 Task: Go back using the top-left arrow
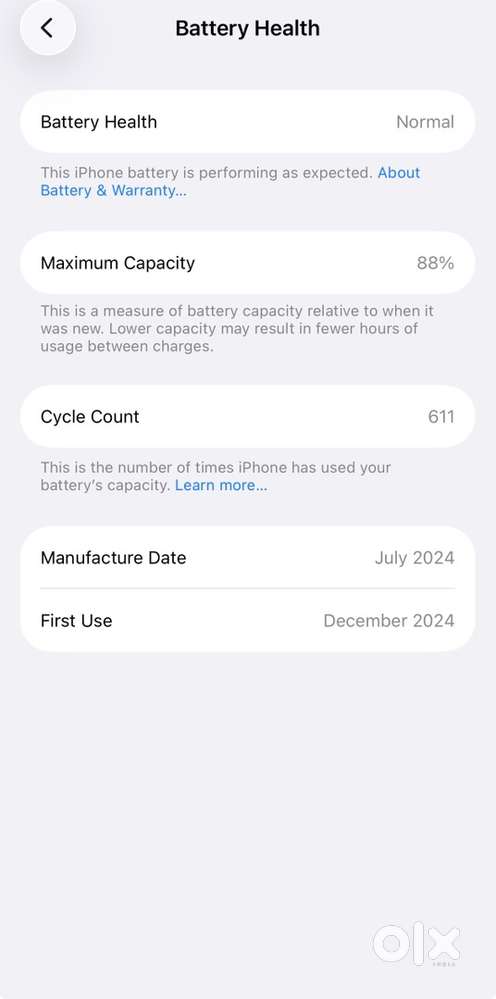pyautogui.click(x=48, y=28)
